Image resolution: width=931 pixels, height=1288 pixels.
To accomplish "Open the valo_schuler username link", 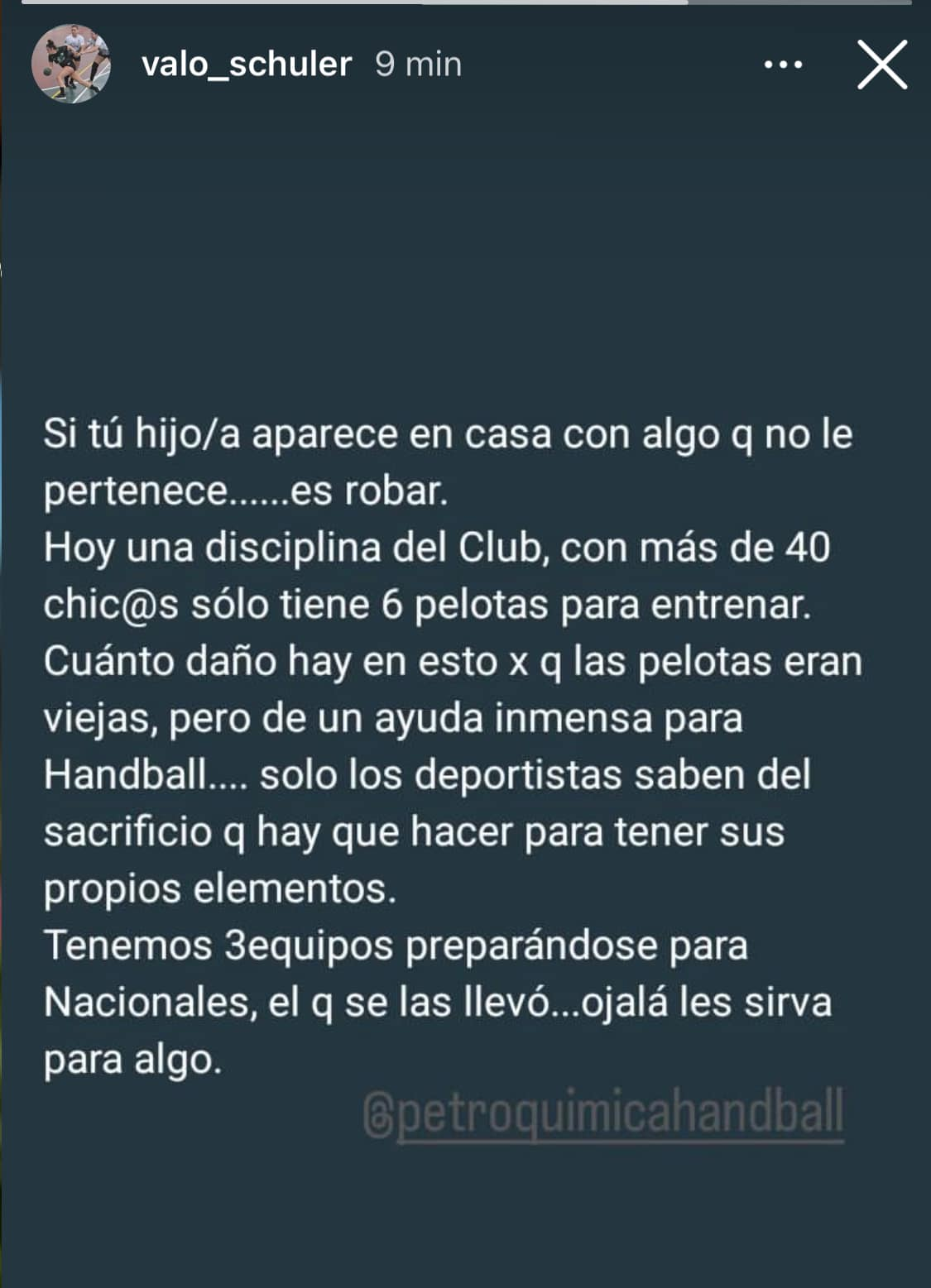I will click(x=247, y=64).
